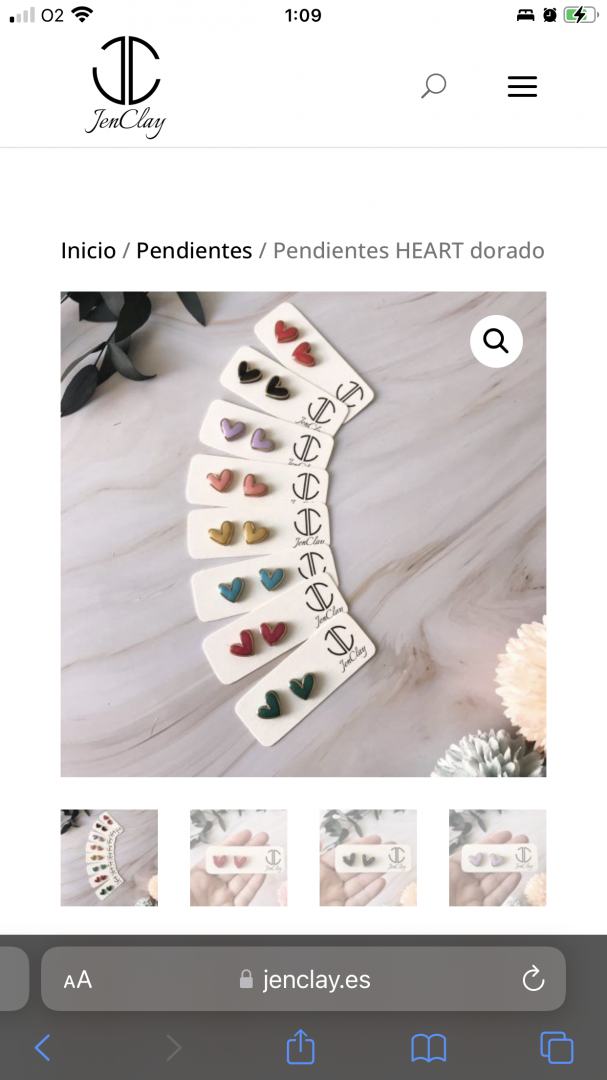Tap the jenclay.es address bar

(x=304, y=979)
